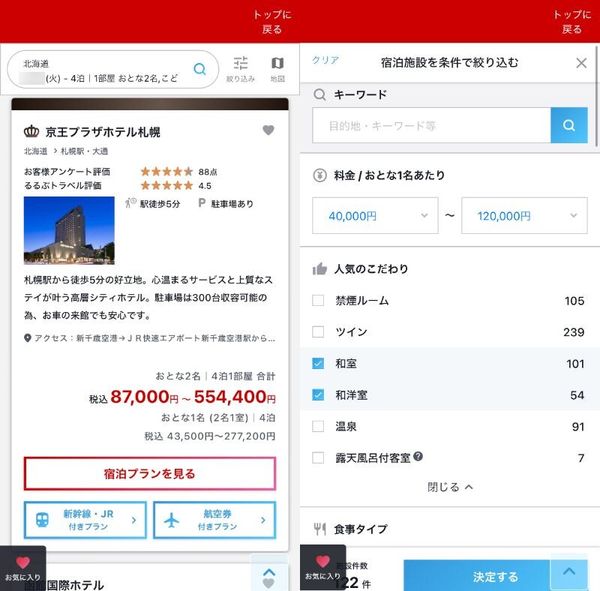Viewport: 600px width, 591px height.
Task: Tap 決定する to apply filters
Action: pyautogui.click(x=495, y=576)
